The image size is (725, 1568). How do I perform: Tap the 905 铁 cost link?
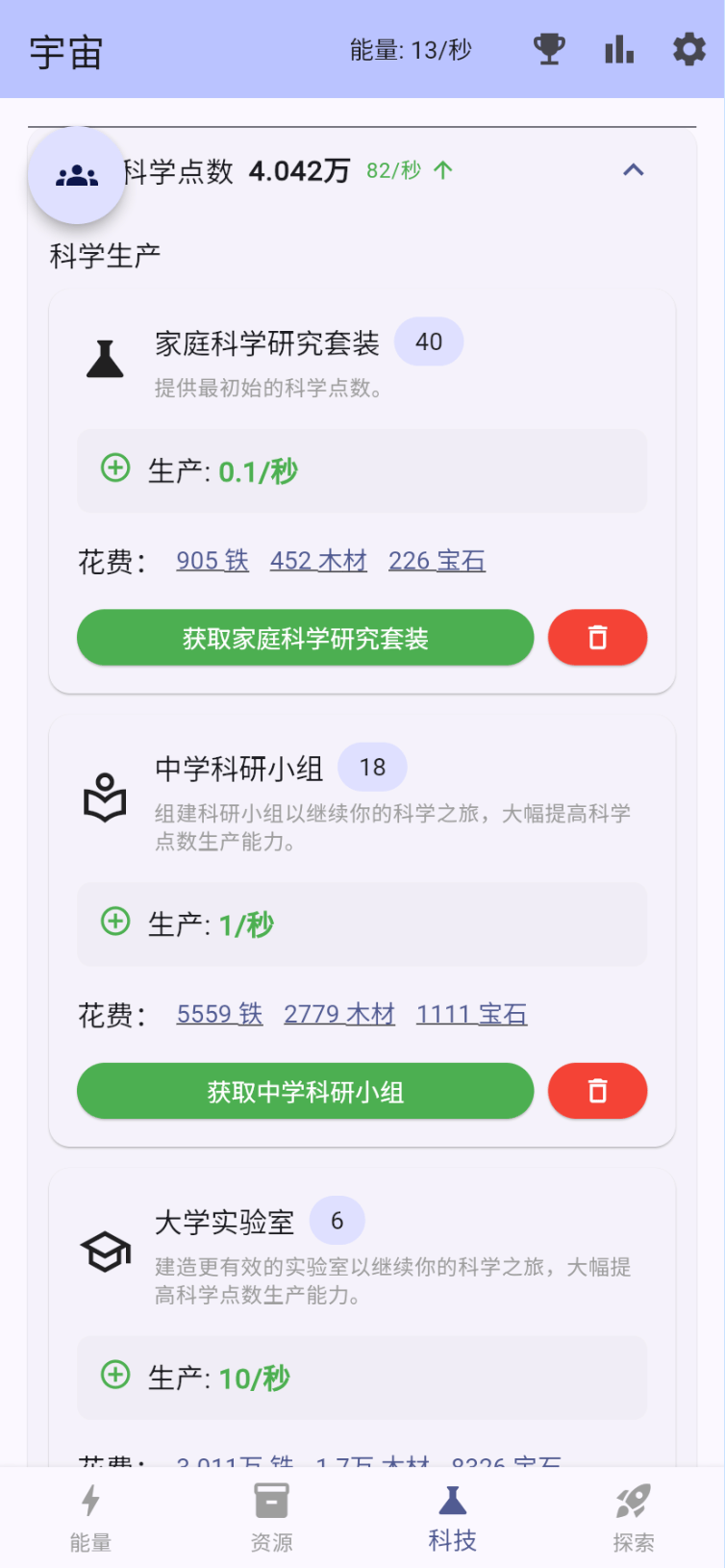(212, 561)
